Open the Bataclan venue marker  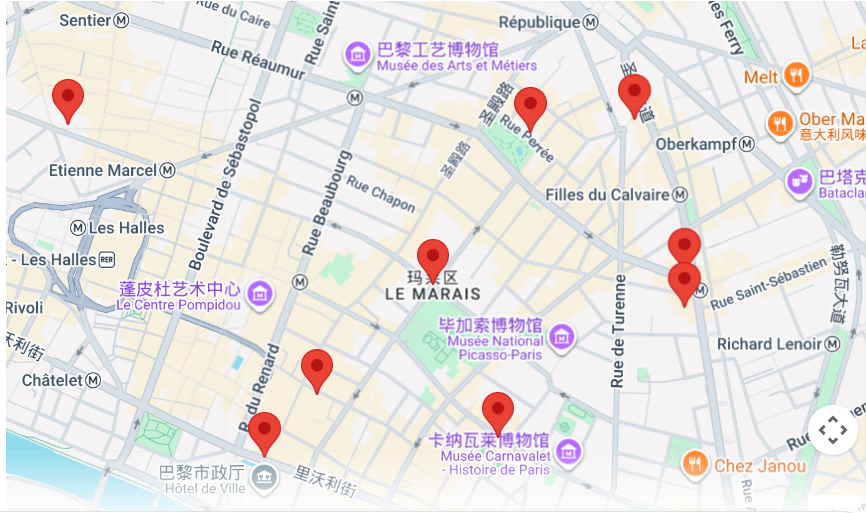(x=799, y=182)
